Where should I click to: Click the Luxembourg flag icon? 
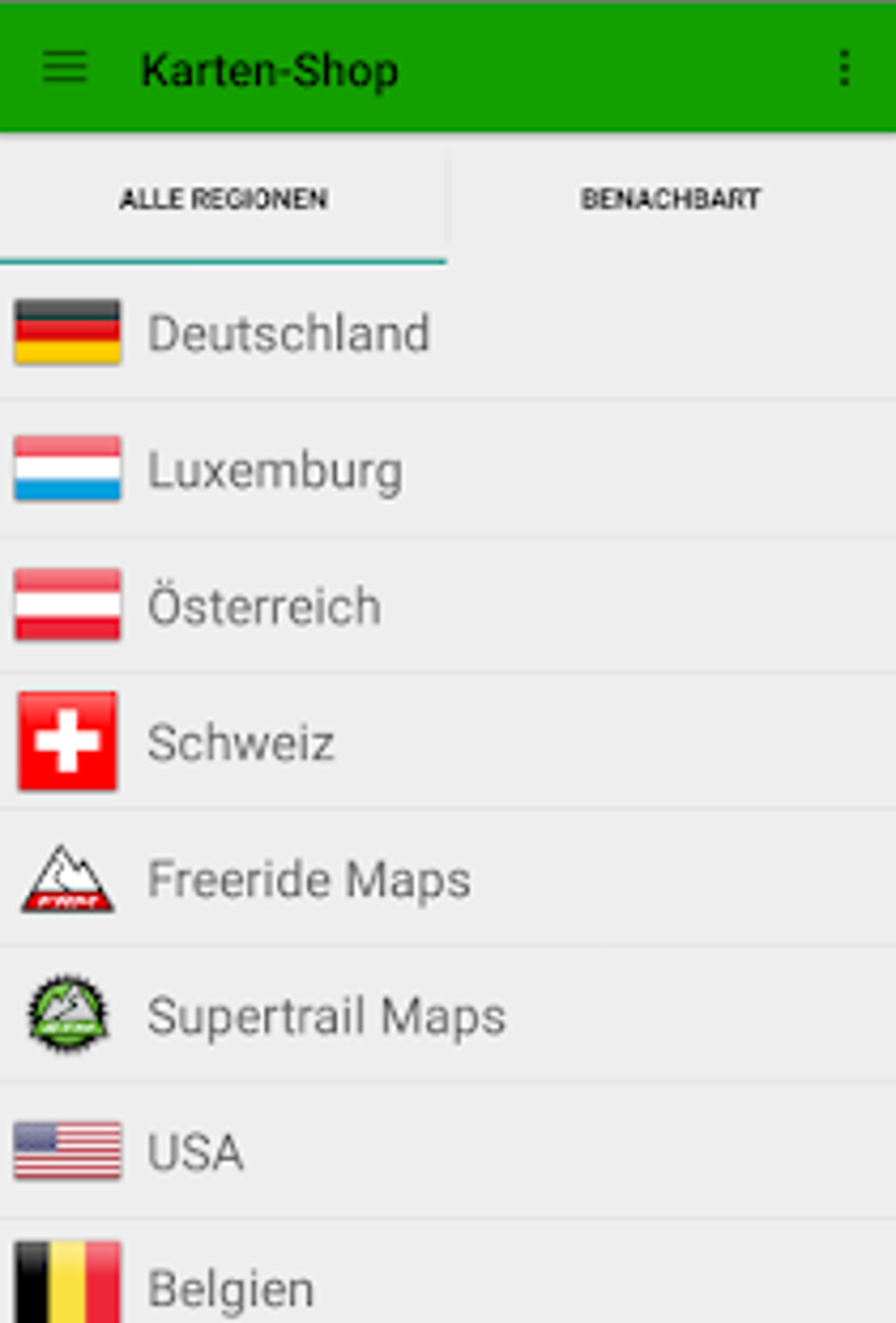point(66,470)
